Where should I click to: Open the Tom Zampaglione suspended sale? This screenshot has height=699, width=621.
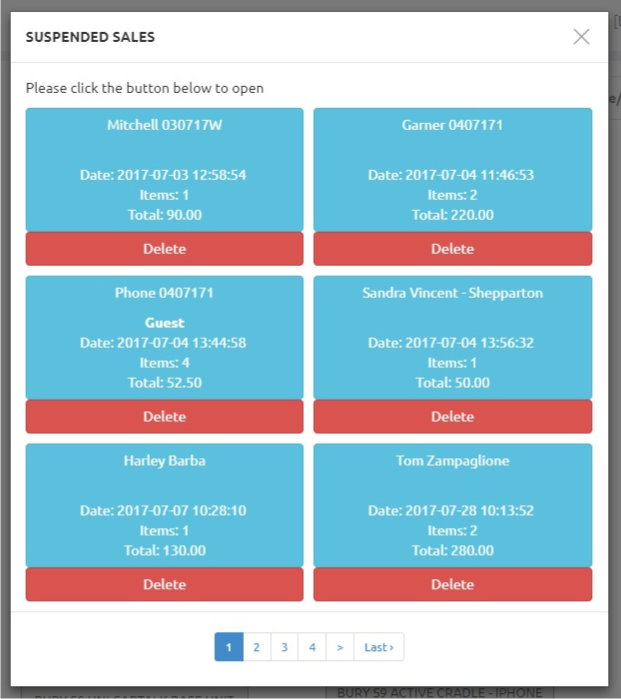pos(452,506)
